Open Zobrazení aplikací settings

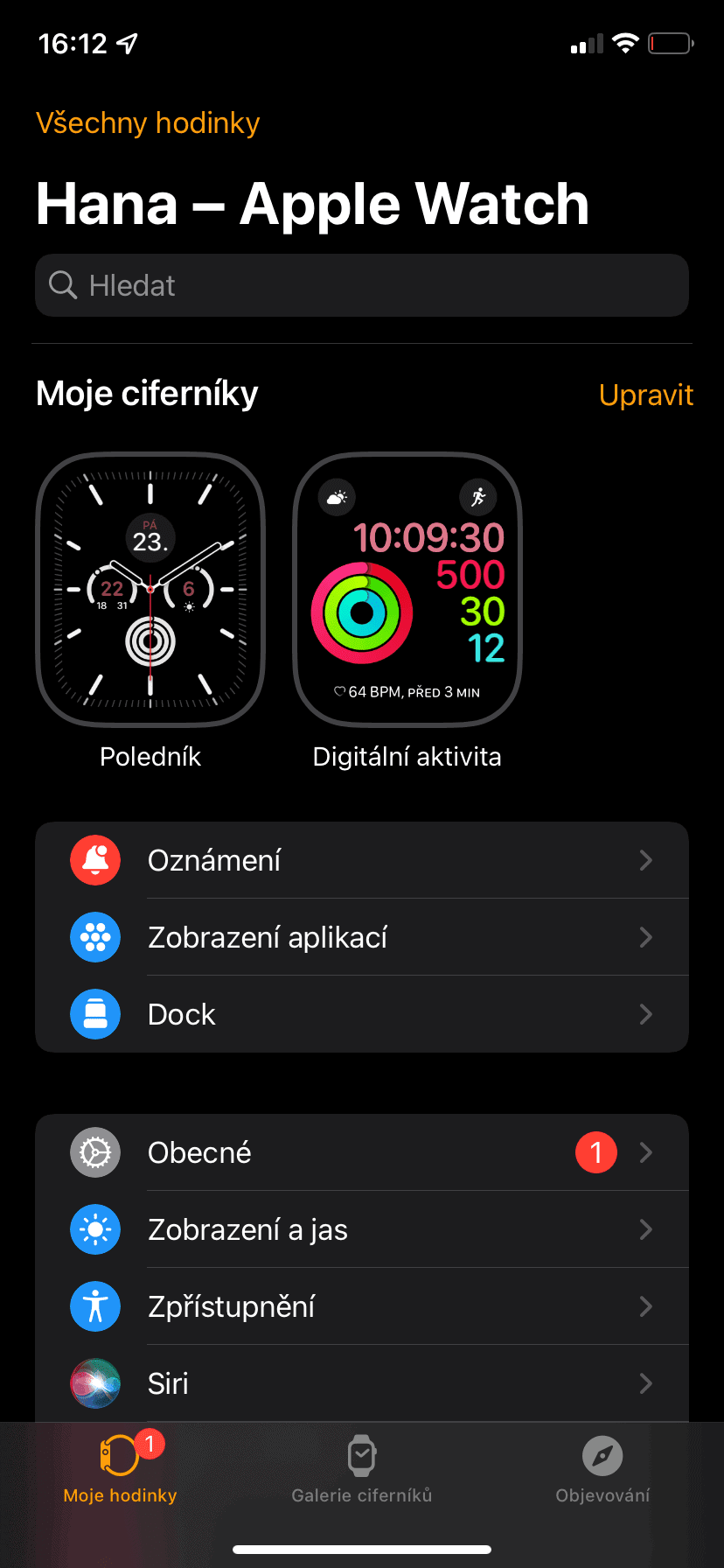tap(362, 937)
